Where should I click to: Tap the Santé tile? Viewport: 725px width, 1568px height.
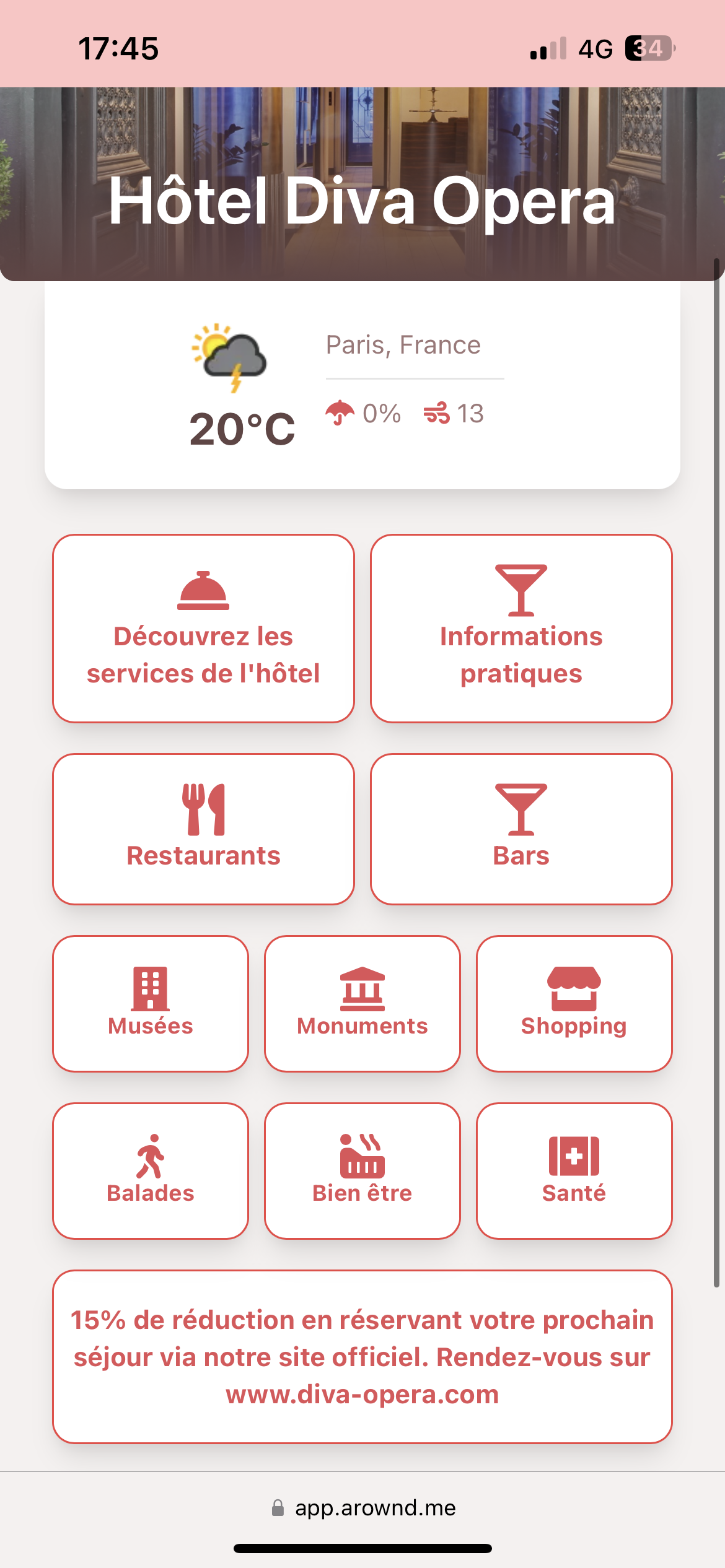click(x=574, y=1171)
